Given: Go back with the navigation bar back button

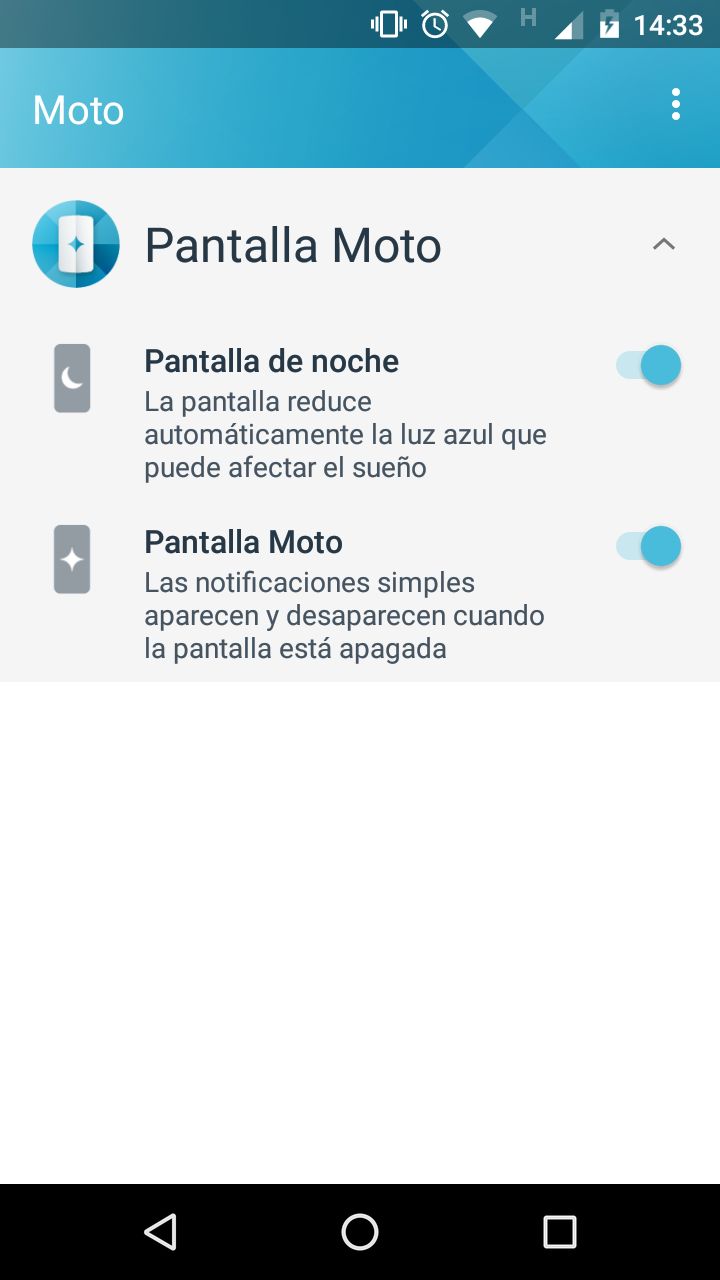Looking at the screenshot, I should pos(160,1232).
